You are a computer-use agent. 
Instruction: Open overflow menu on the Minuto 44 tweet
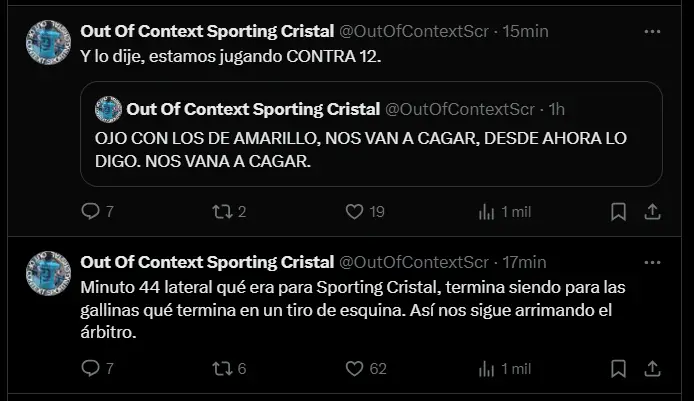point(652,262)
